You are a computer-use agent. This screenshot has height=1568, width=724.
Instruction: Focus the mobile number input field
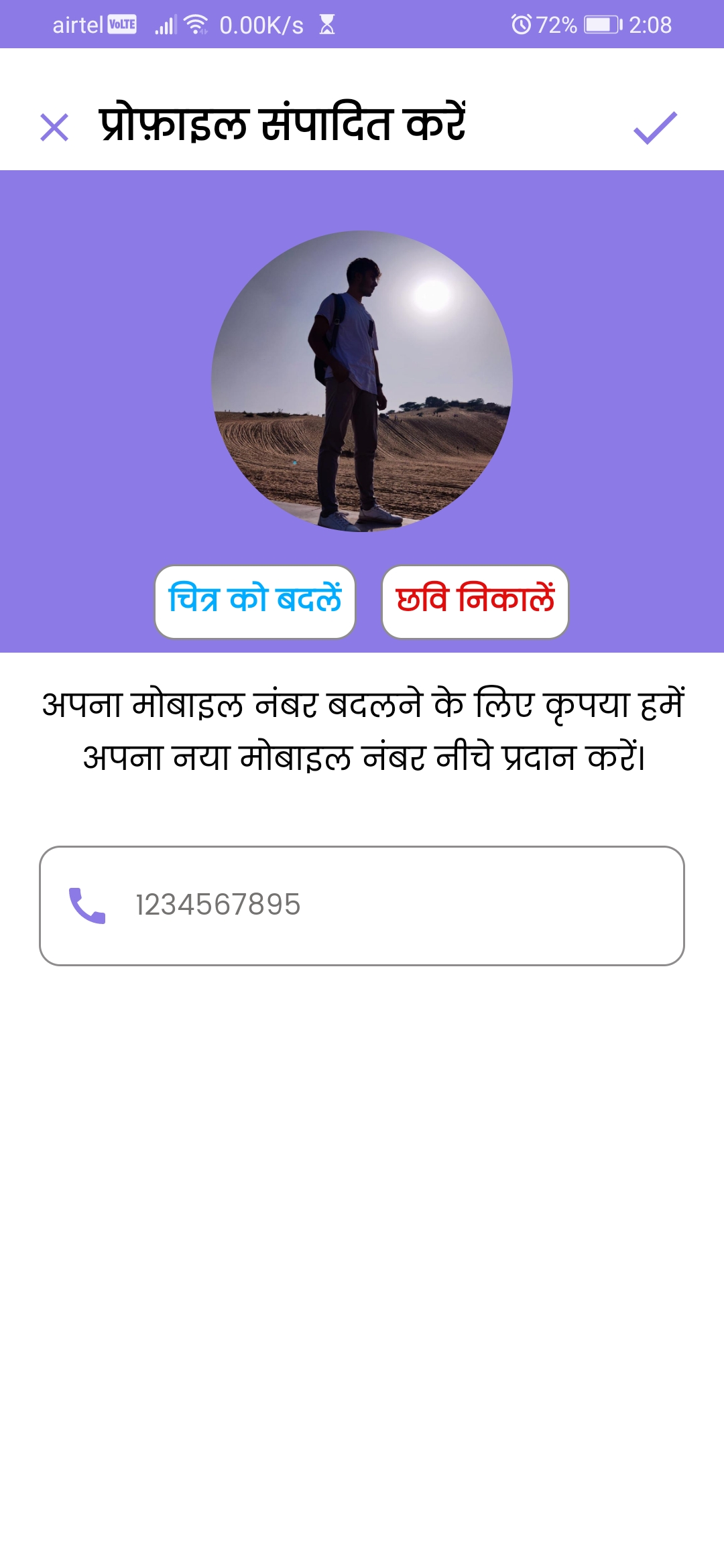click(x=362, y=905)
